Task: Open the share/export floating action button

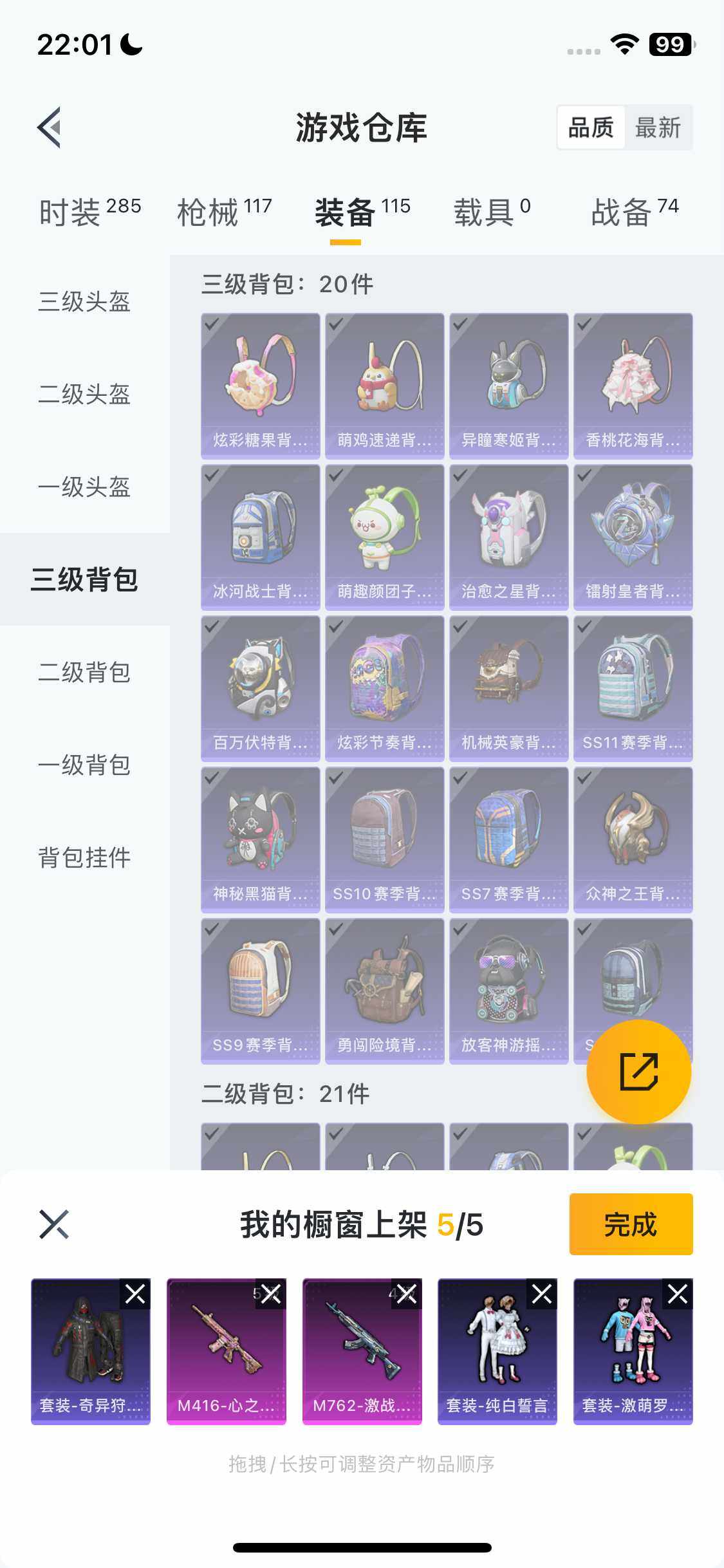Action: 640,1070
